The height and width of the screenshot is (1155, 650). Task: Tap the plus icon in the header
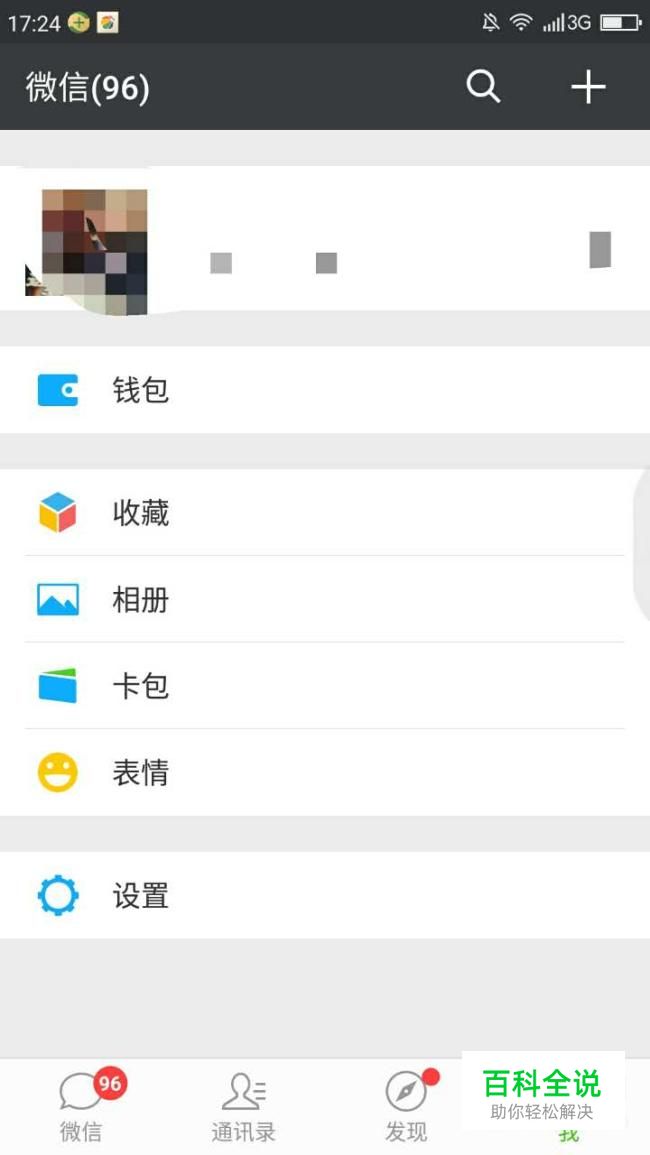[588, 87]
